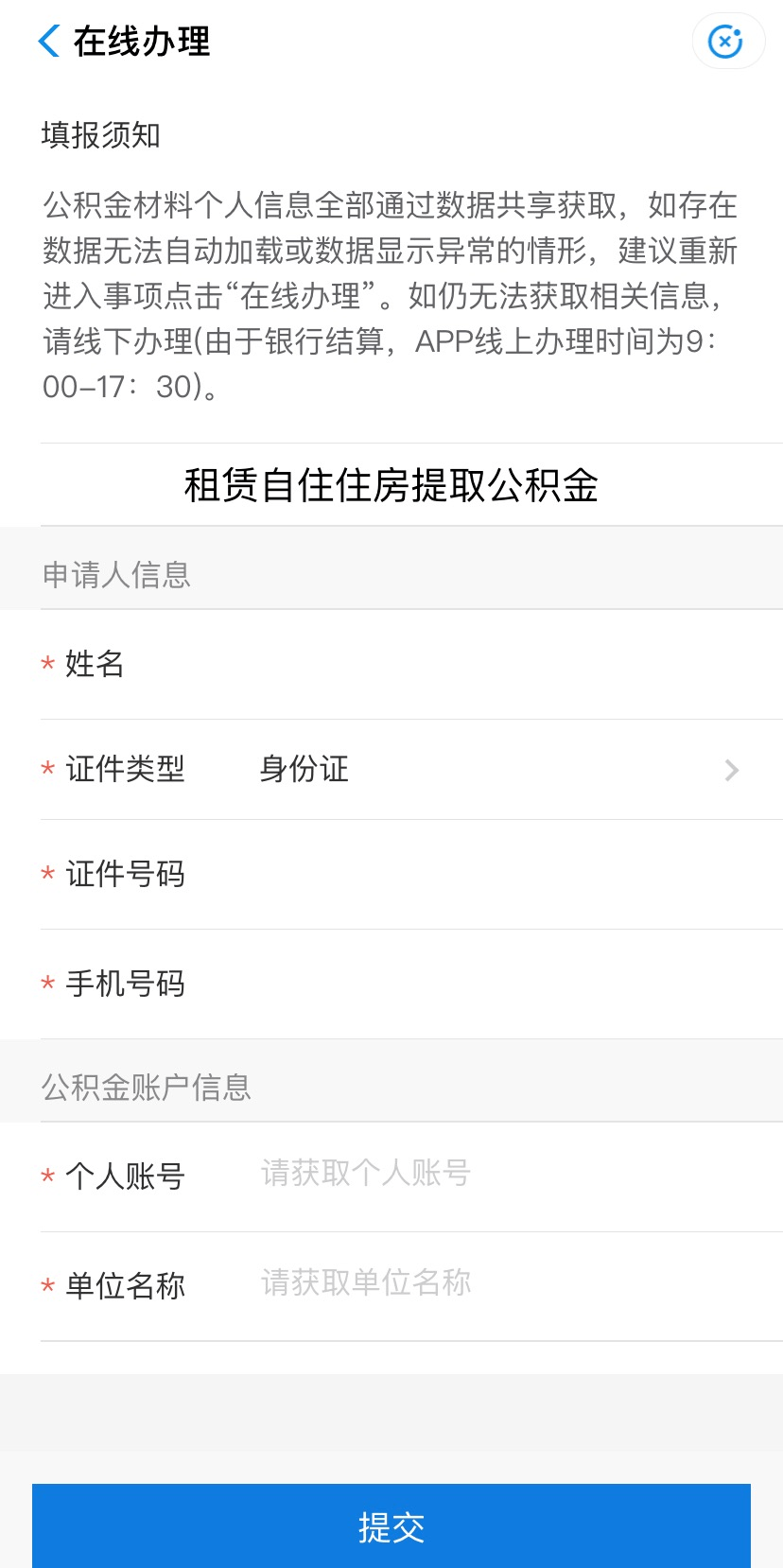The width and height of the screenshot is (783, 1568).
Task: Open the 证件类型 picker showing 身份证
Action: pyautogui.click(x=492, y=770)
